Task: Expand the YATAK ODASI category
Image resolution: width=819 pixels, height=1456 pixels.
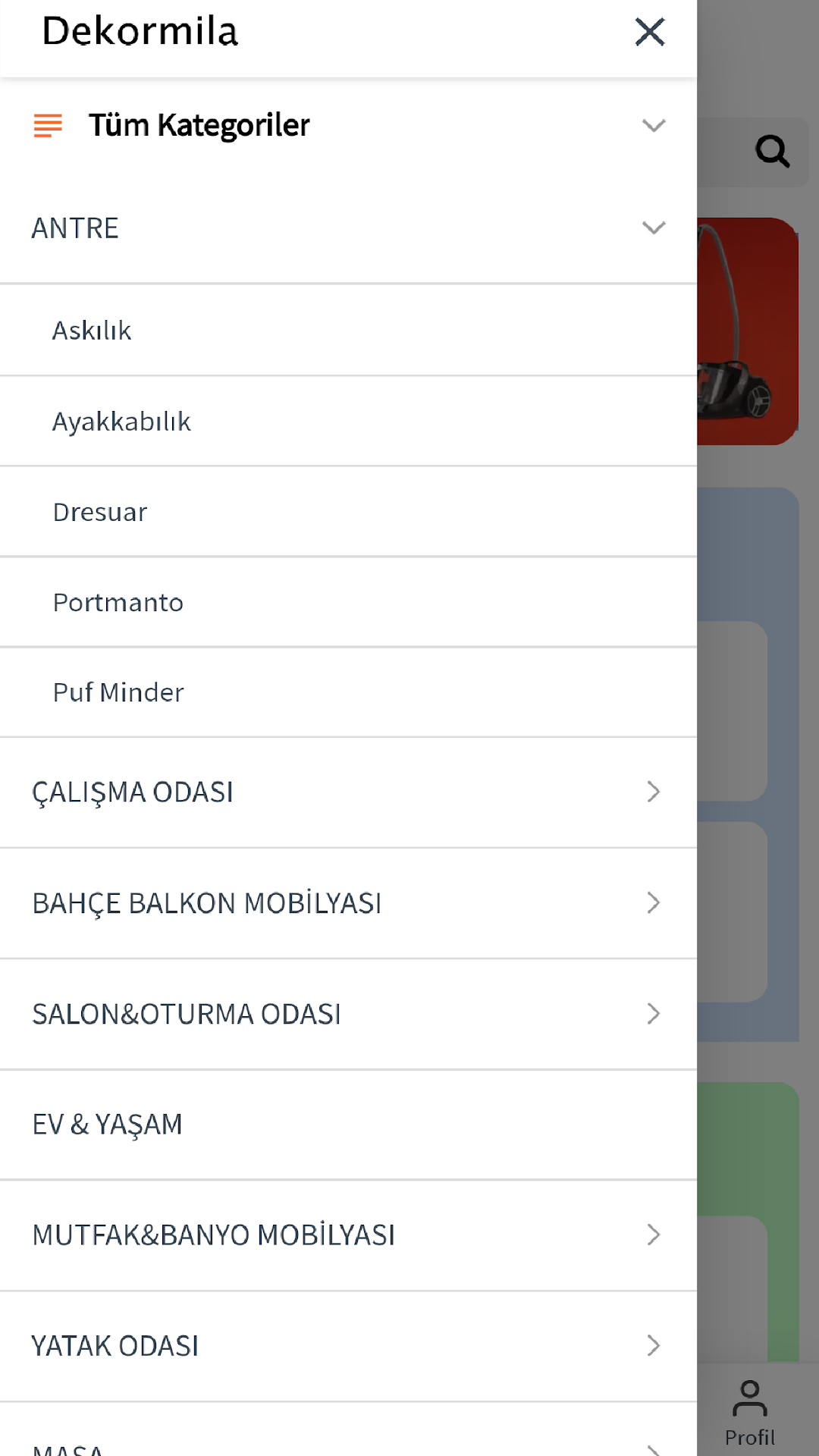Action: coord(653,1346)
